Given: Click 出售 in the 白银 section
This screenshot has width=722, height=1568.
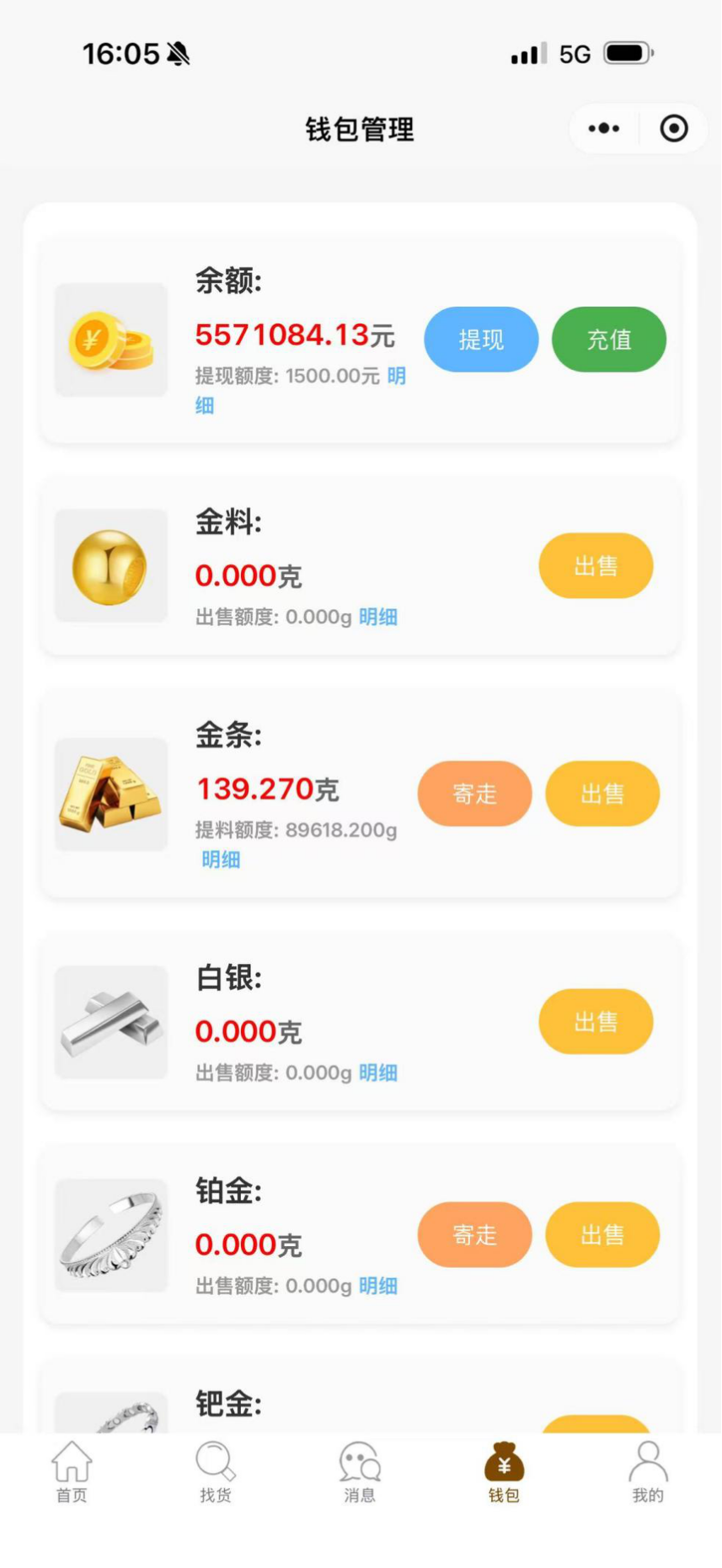Looking at the screenshot, I should click(x=596, y=1021).
